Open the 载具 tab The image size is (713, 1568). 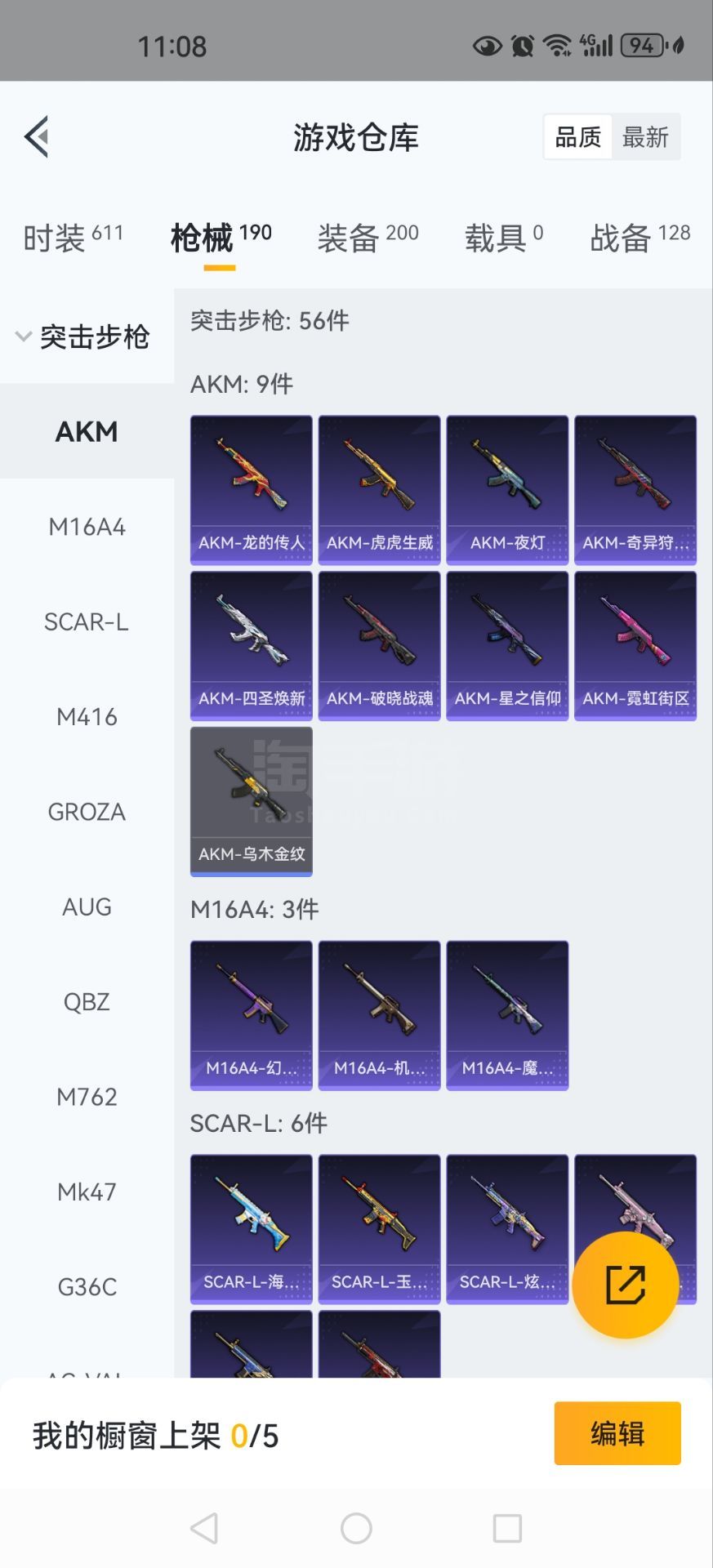[x=504, y=238]
